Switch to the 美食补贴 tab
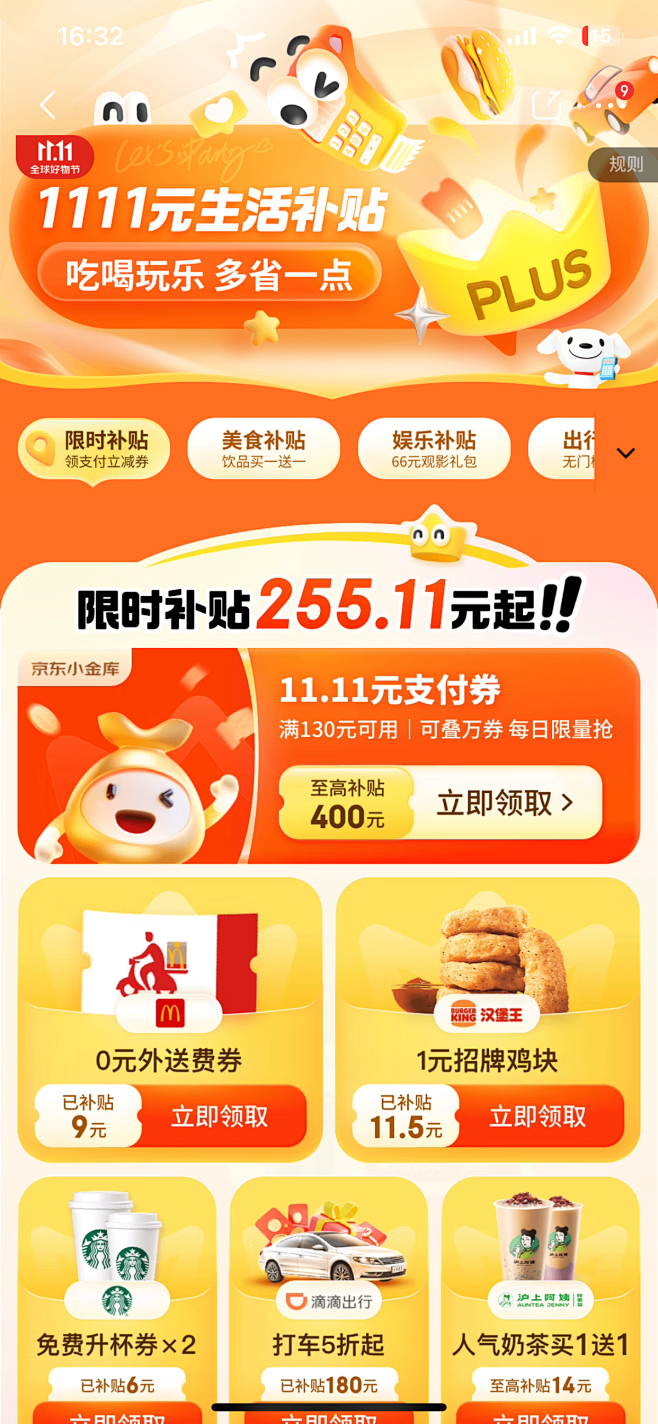 (x=263, y=449)
